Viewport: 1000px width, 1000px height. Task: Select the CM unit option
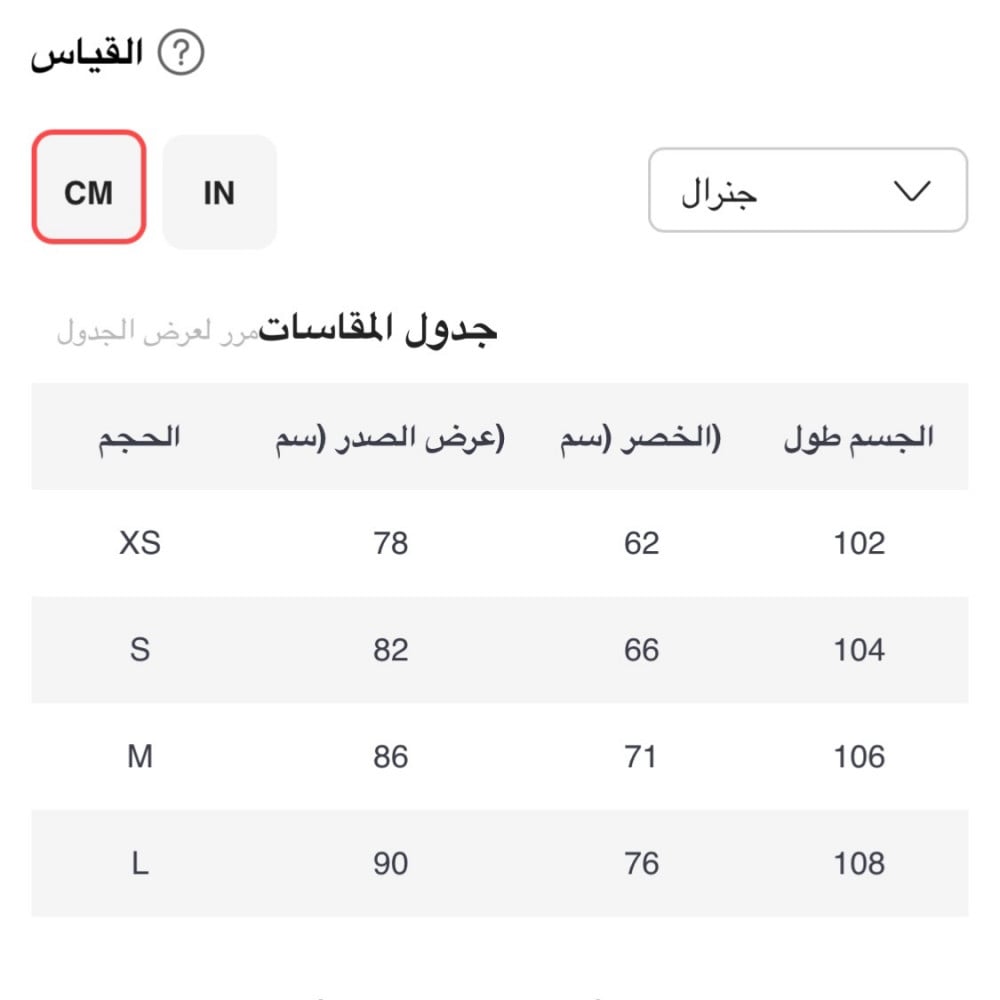point(89,188)
